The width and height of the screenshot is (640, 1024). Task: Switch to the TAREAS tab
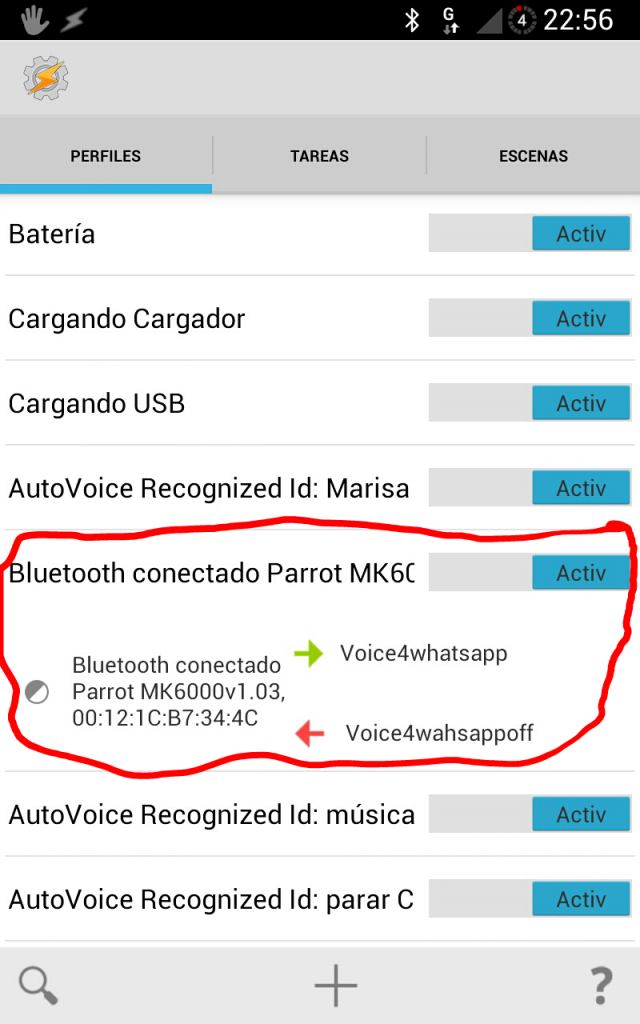[319, 156]
